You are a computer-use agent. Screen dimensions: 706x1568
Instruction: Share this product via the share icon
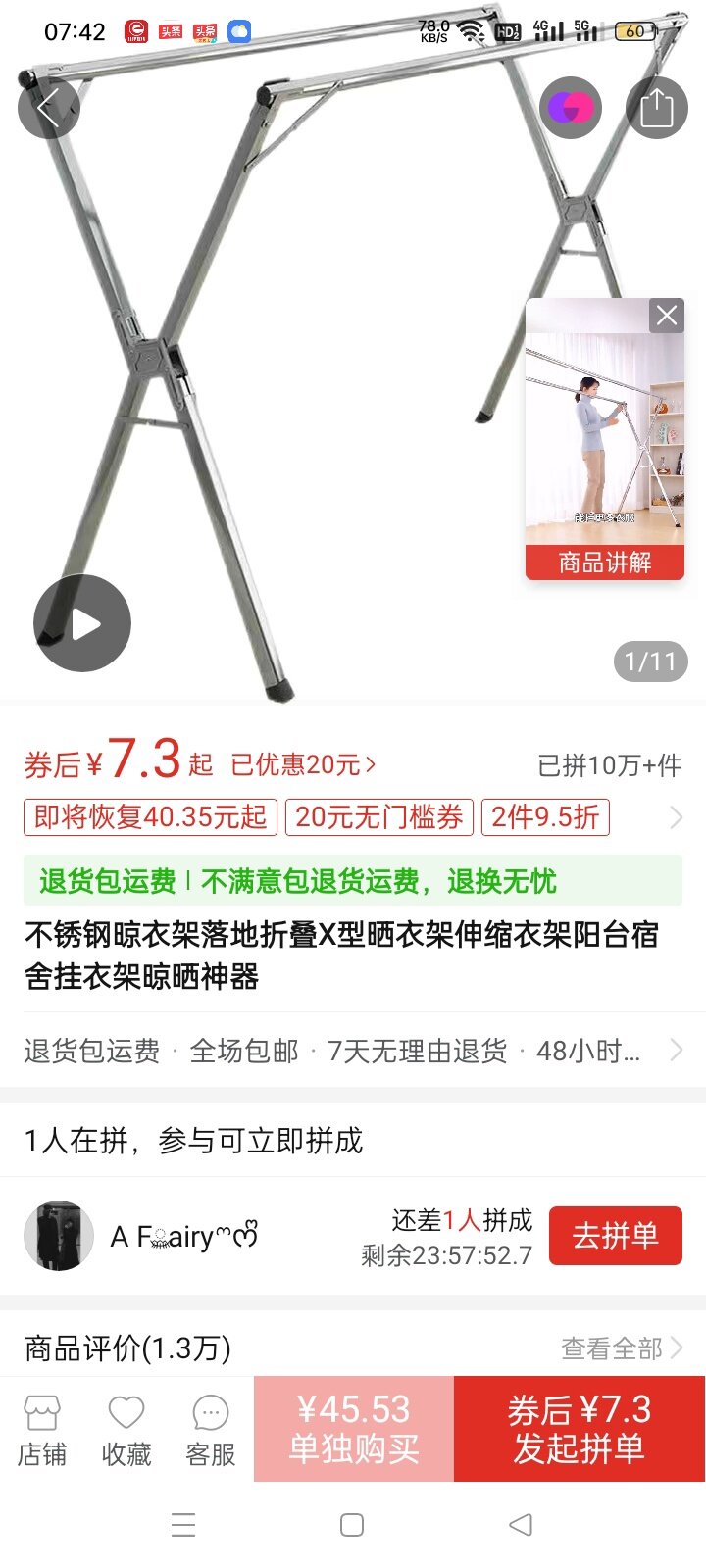pyautogui.click(x=656, y=107)
